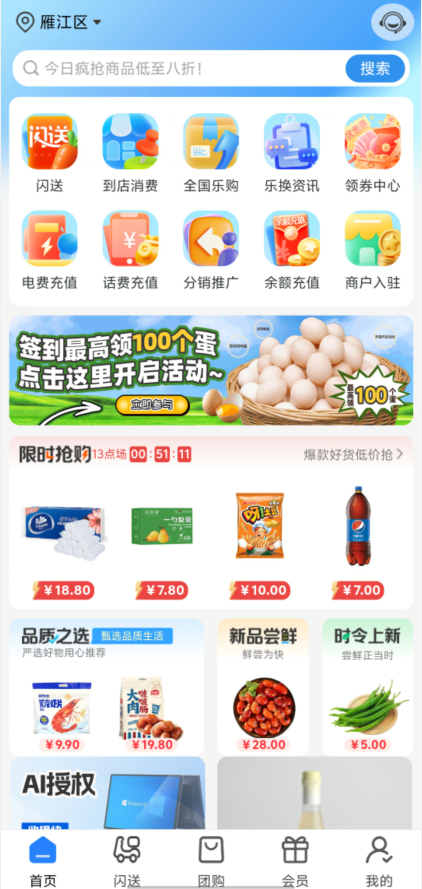
Task: Open the 闪送 shortcut in the grid
Action: point(49,153)
